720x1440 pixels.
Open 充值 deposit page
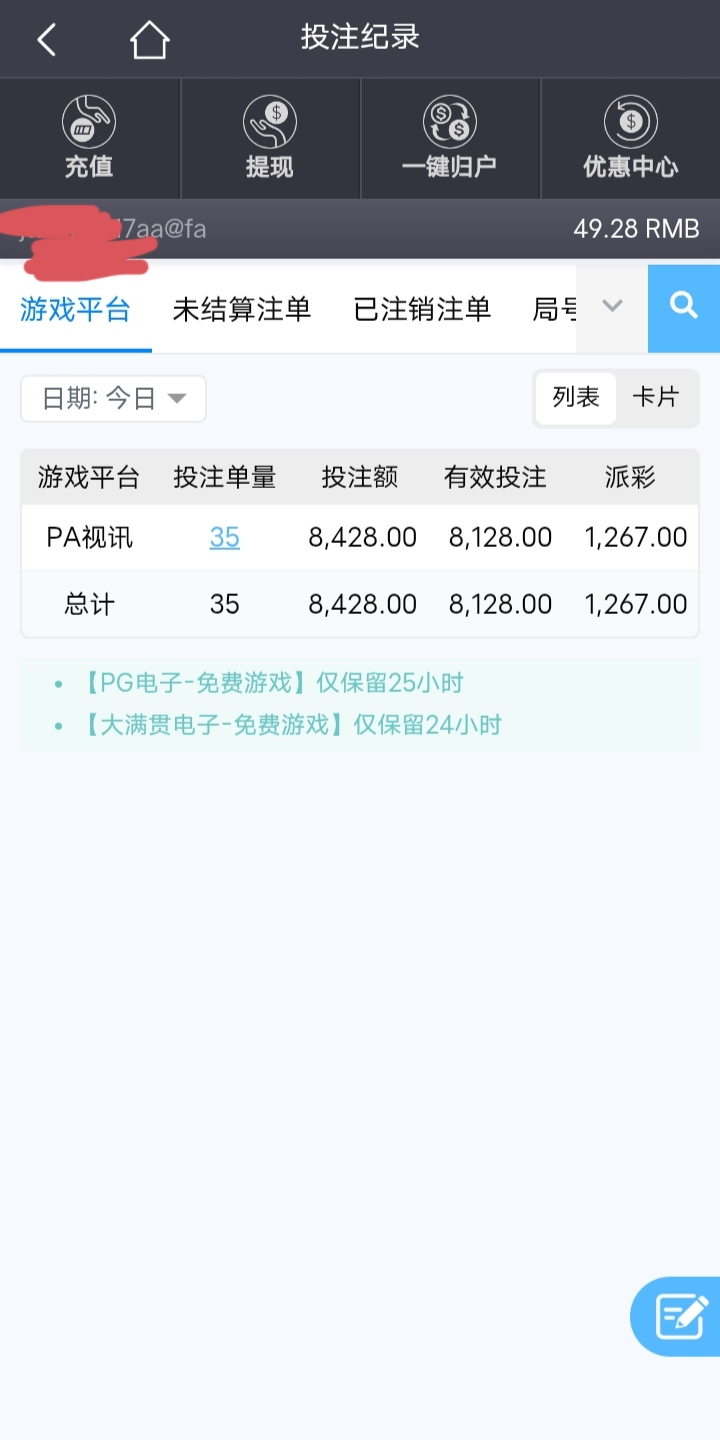click(89, 139)
